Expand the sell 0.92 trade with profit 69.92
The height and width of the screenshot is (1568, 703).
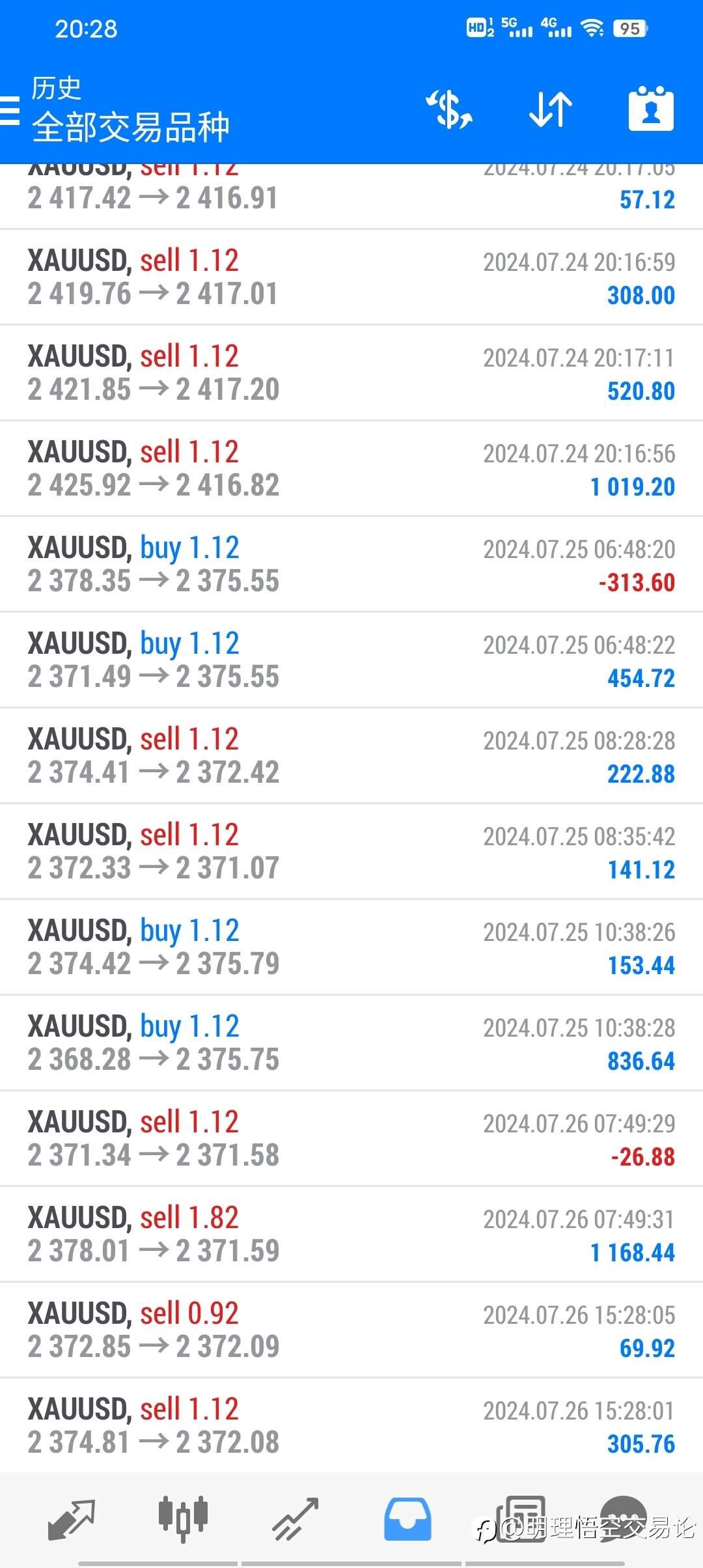351,1330
